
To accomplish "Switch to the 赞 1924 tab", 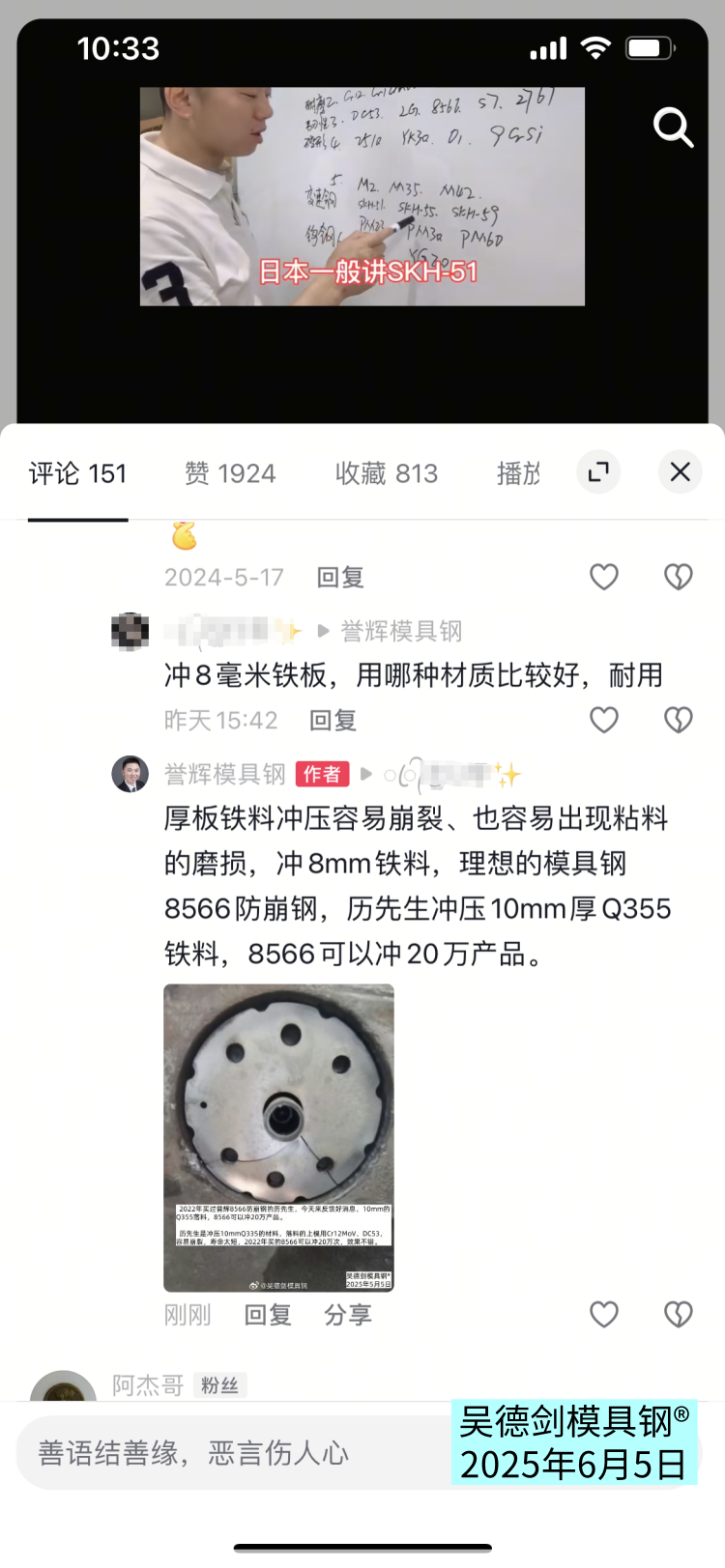I will [230, 473].
